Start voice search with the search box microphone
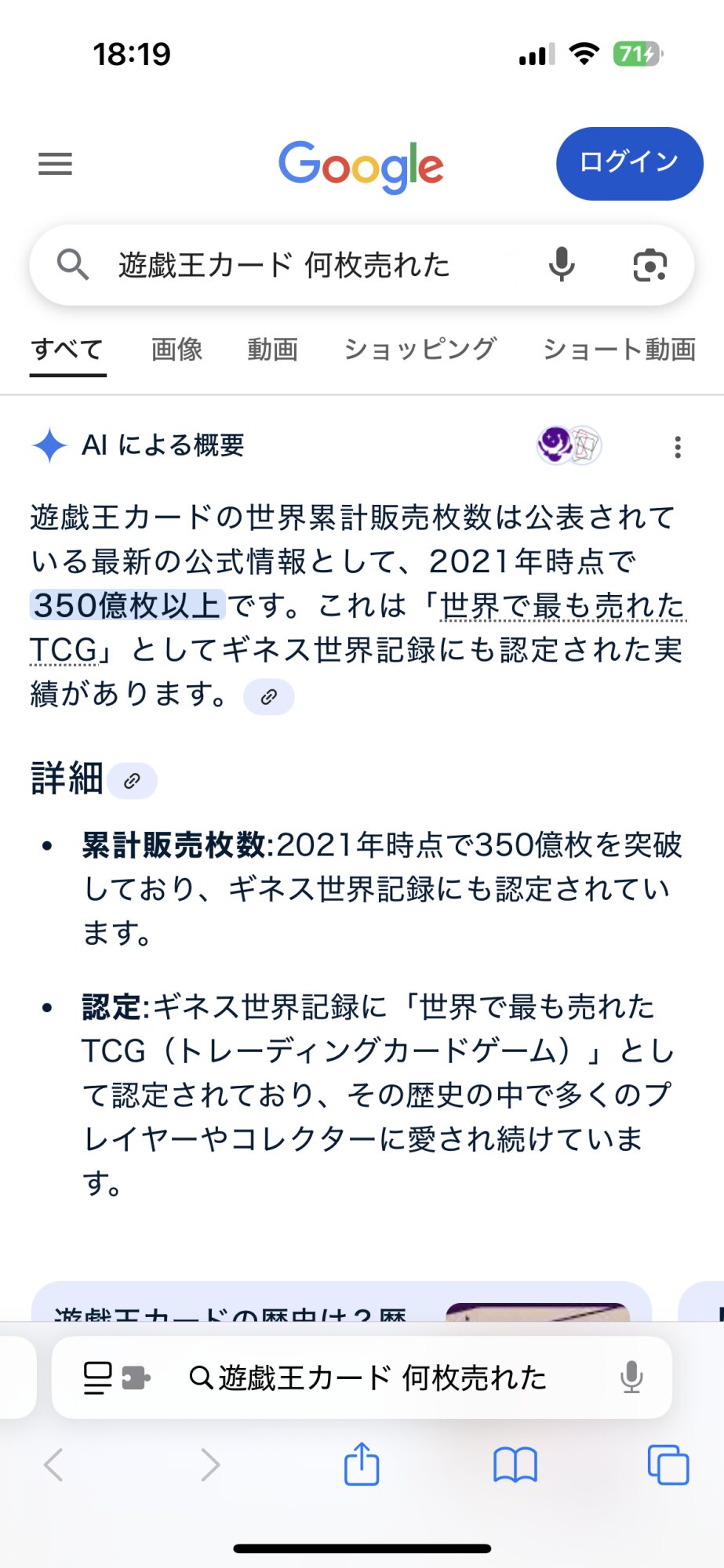 click(562, 265)
